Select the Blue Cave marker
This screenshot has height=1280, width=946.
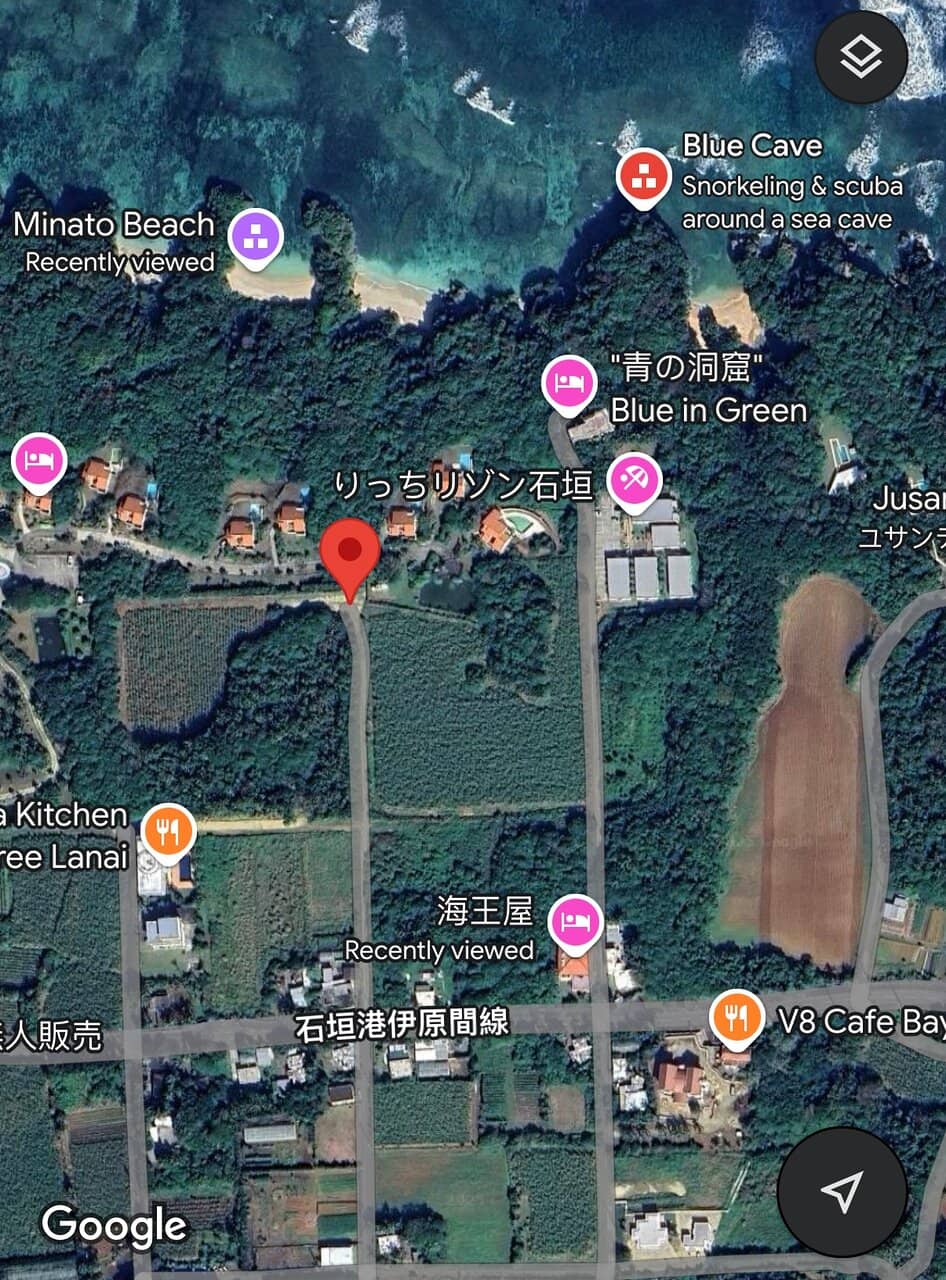coord(643,177)
